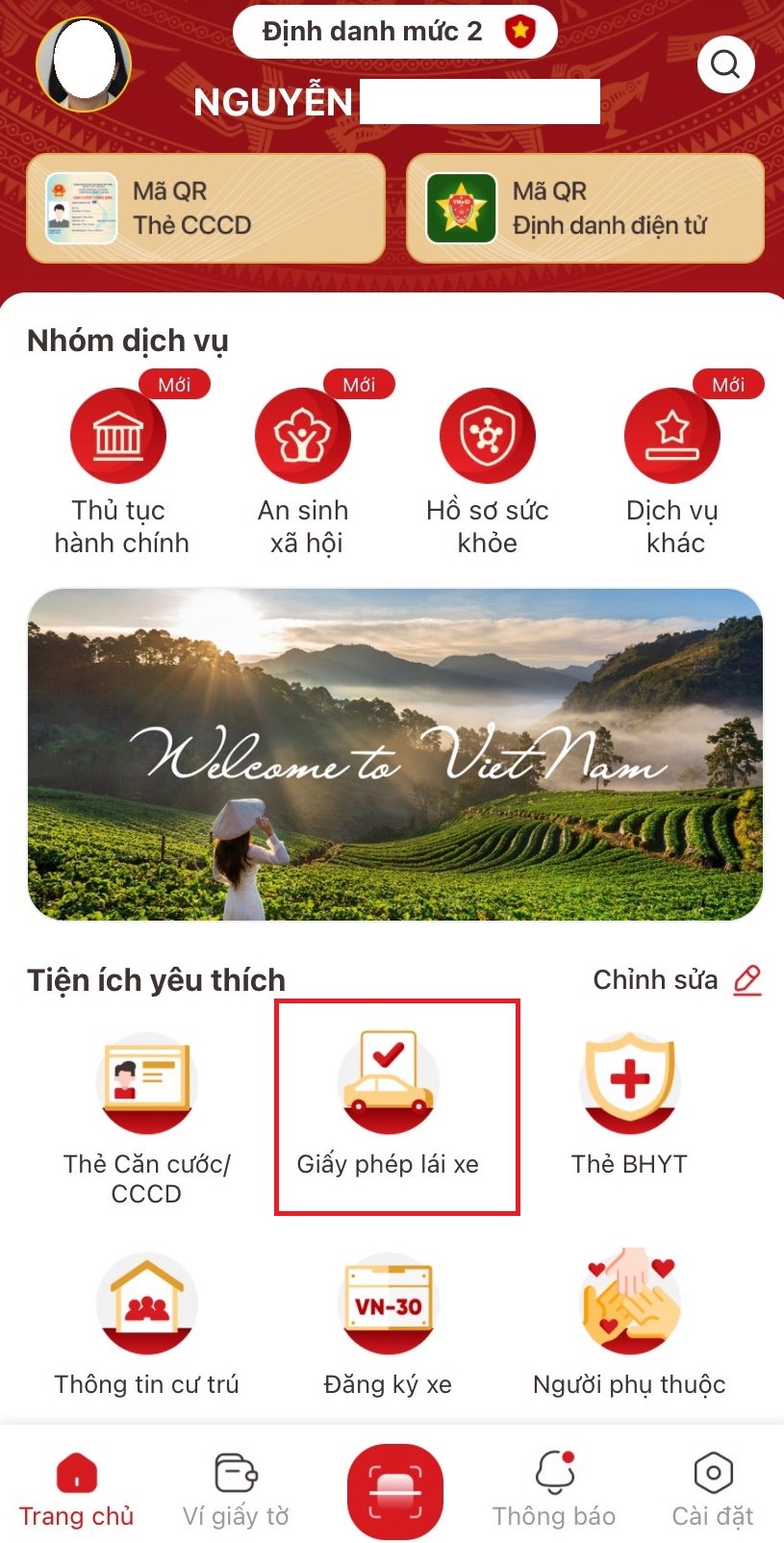Tap Chỉnh sửa to edit favorites
Screen dimensions: 784x1543
tap(676, 980)
